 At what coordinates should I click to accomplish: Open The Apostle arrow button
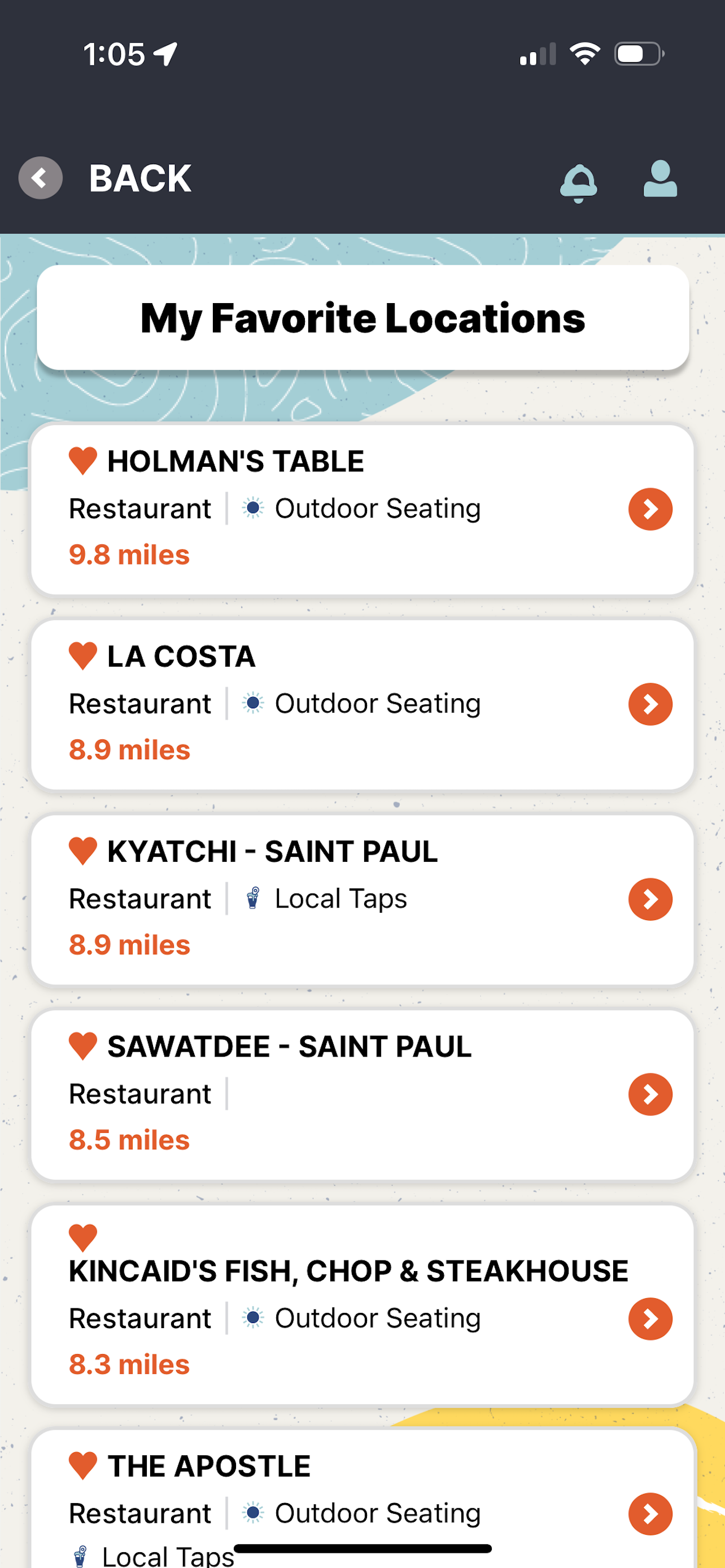click(x=650, y=1514)
